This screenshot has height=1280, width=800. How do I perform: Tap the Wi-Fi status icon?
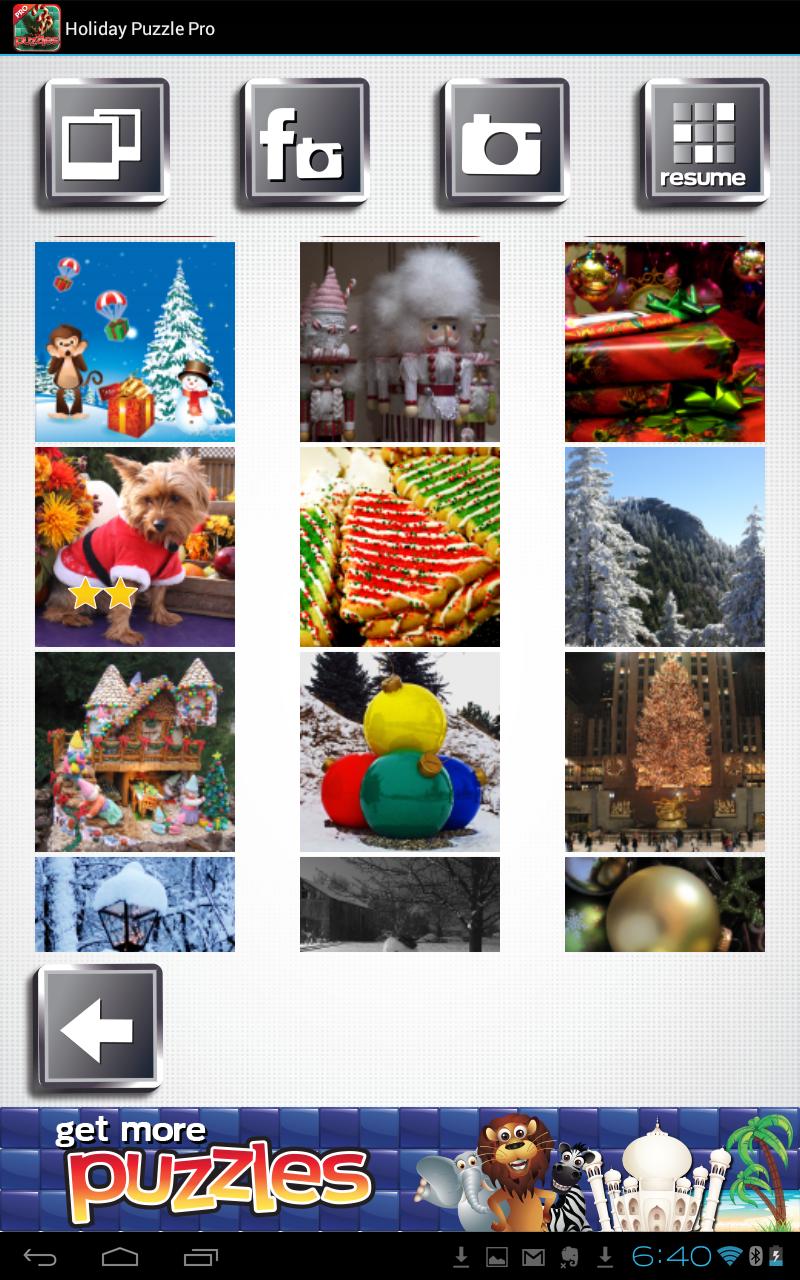728,1259
